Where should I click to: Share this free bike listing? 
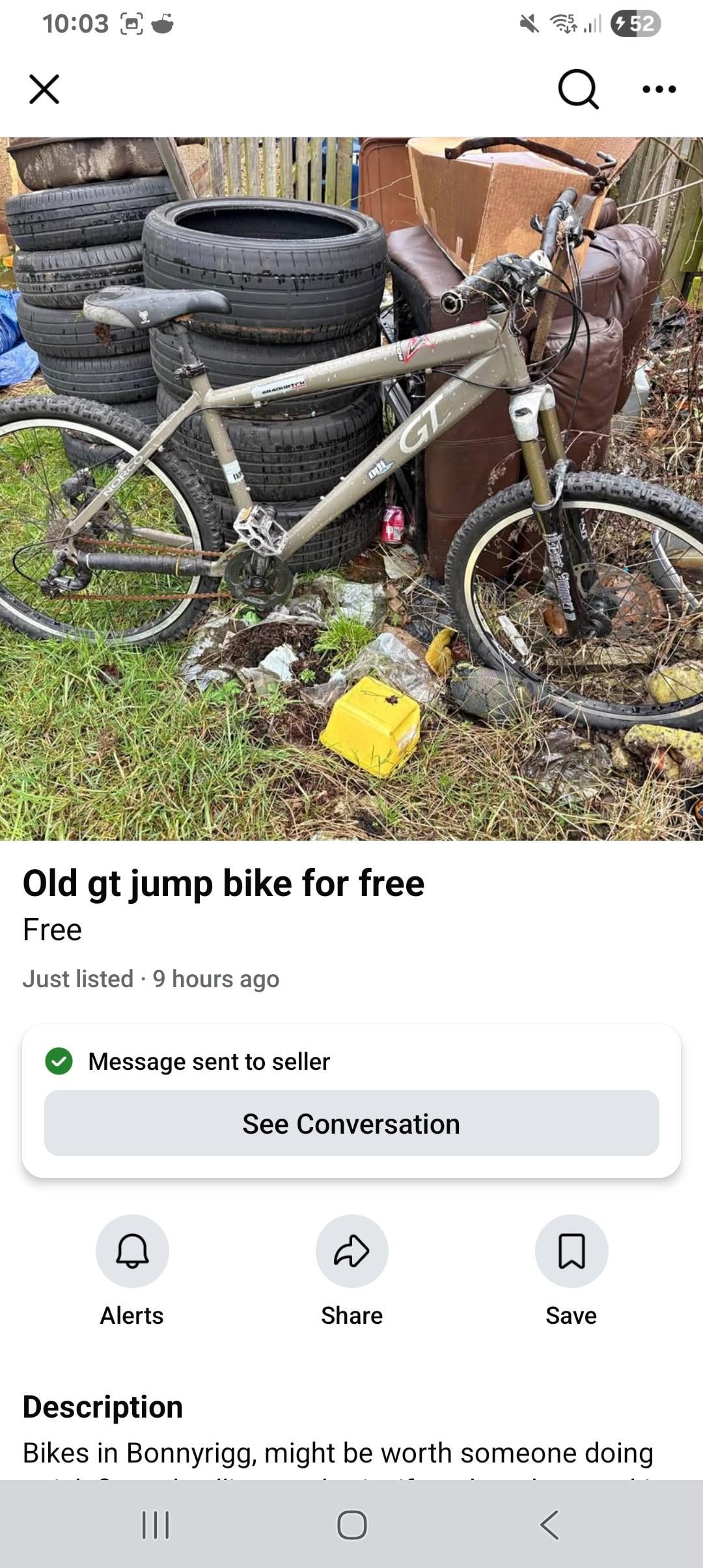point(351,1251)
